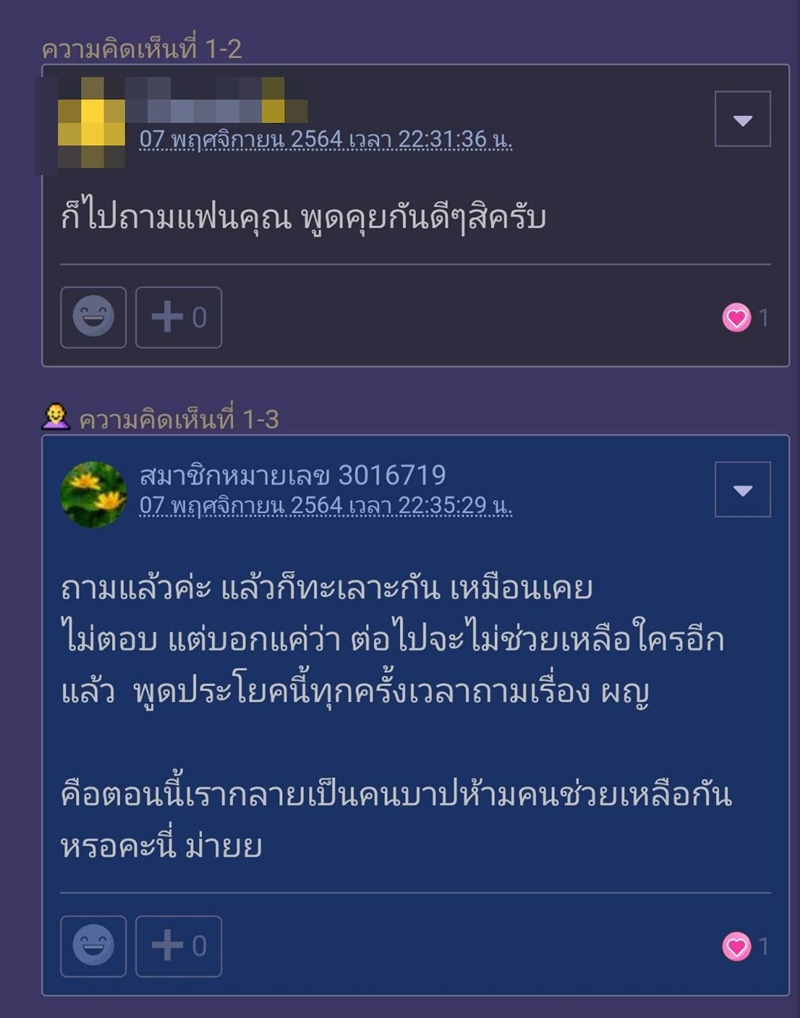The width and height of the screenshot is (800, 1018).
Task: Click the girl emoji beside comment 1-3 header
Action: click(56, 411)
